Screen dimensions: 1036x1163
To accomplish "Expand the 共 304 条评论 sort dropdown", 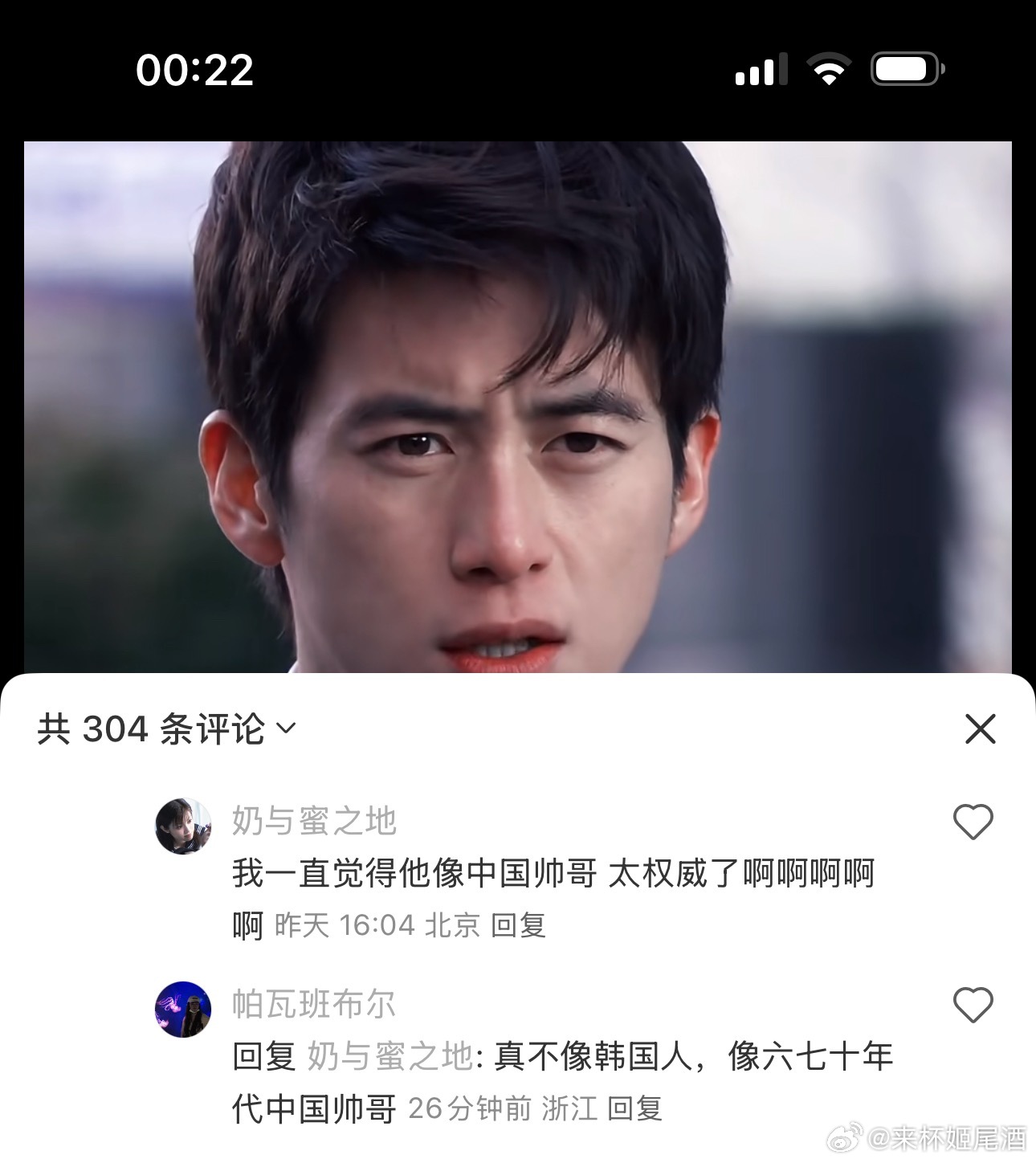I will [286, 728].
